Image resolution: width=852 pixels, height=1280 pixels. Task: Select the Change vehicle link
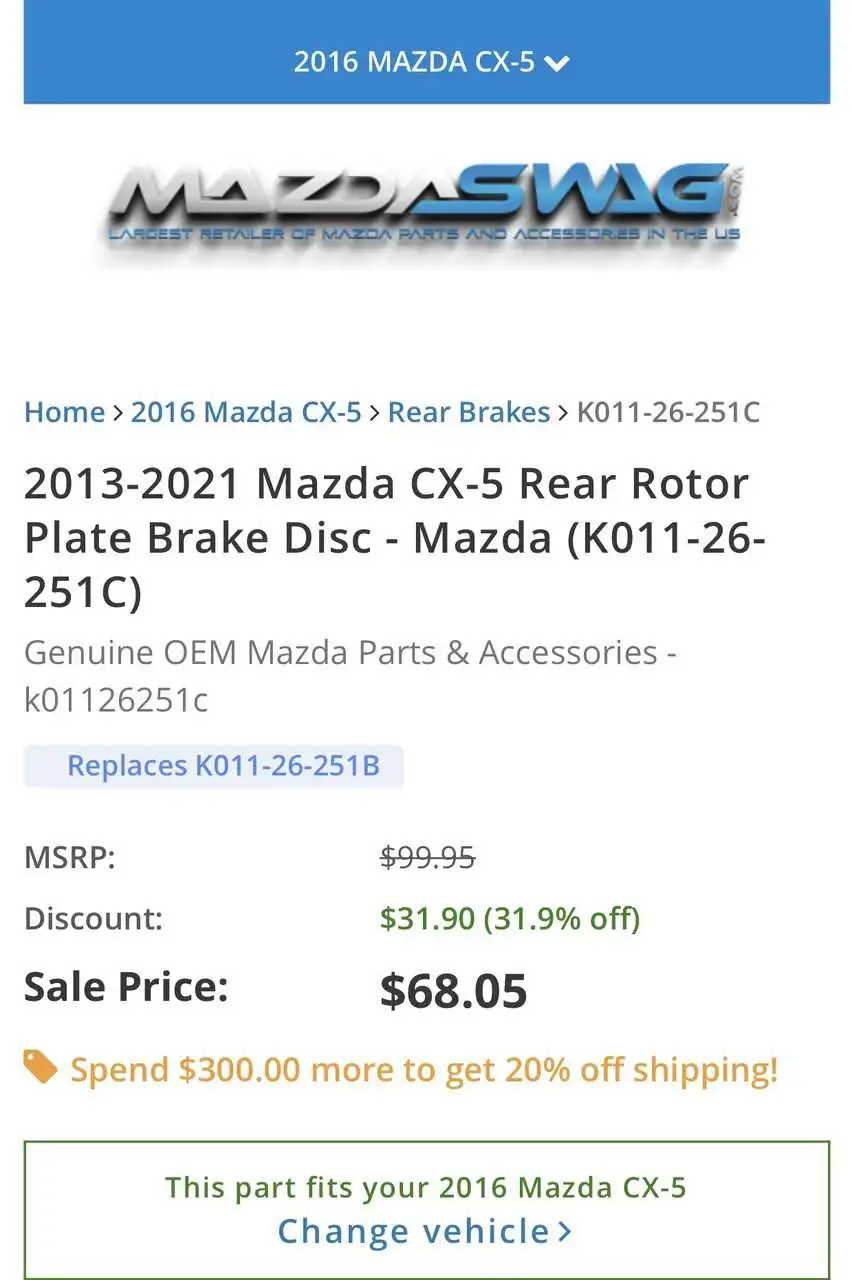(x=425, y=1230)
